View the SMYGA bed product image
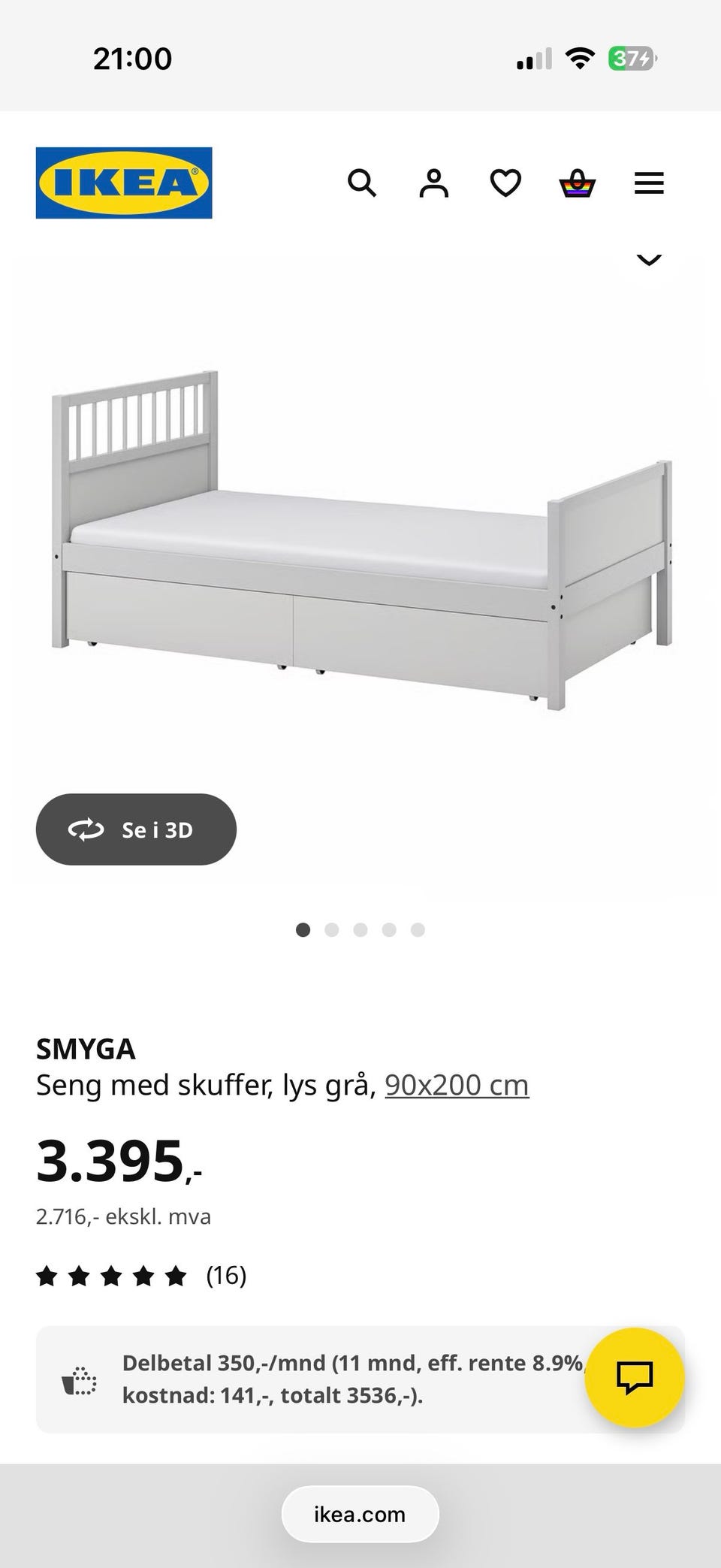The width and height of the screenshot is (721, 1568). click(360, 541)
